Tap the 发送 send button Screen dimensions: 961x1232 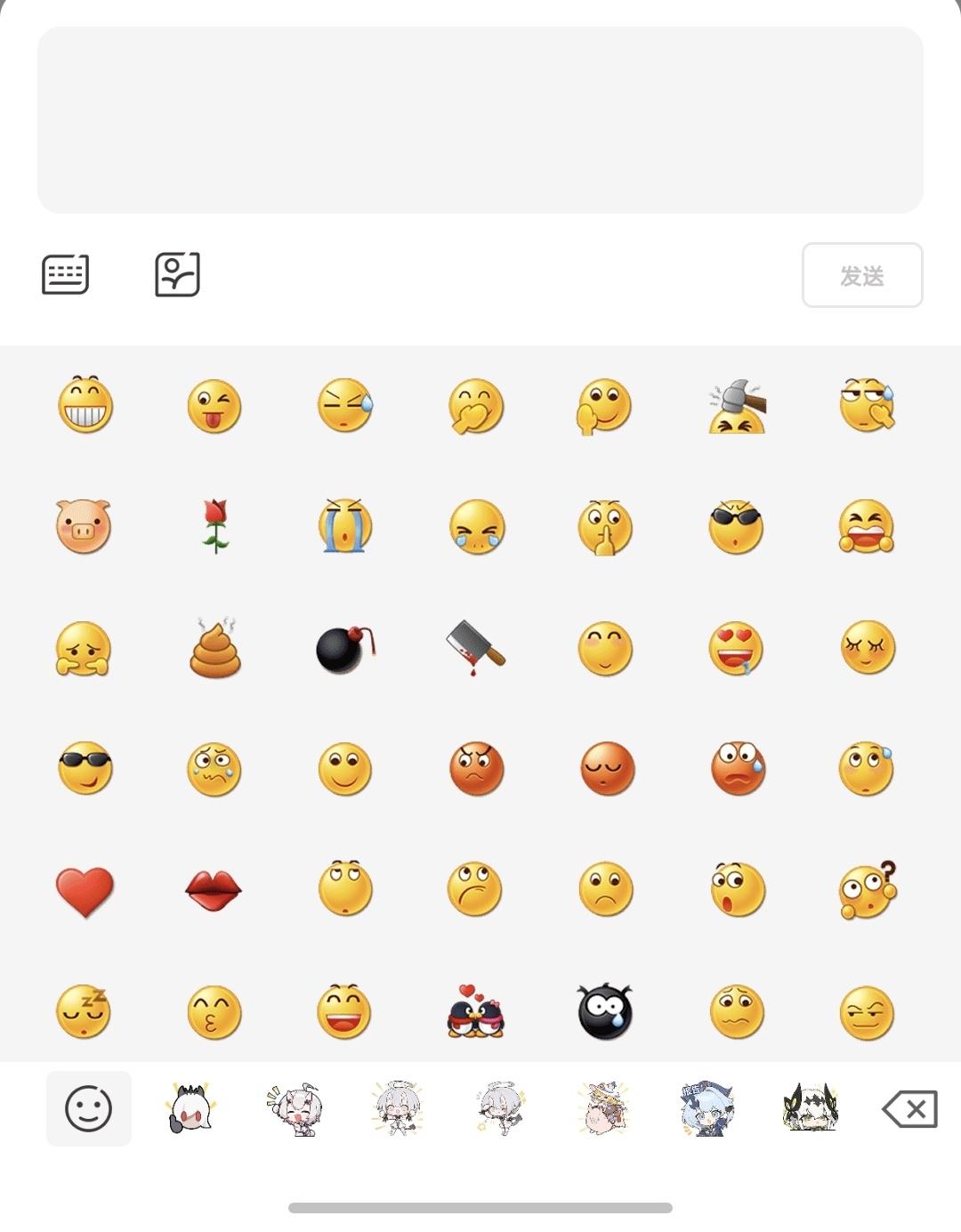click(x=861, y=275)
